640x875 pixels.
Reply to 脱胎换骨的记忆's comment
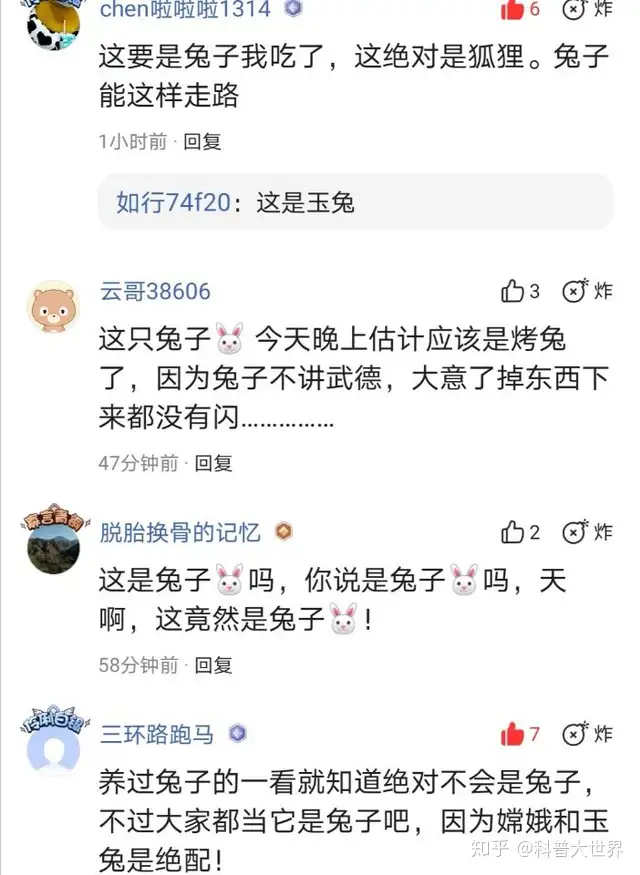coord(213,664)
